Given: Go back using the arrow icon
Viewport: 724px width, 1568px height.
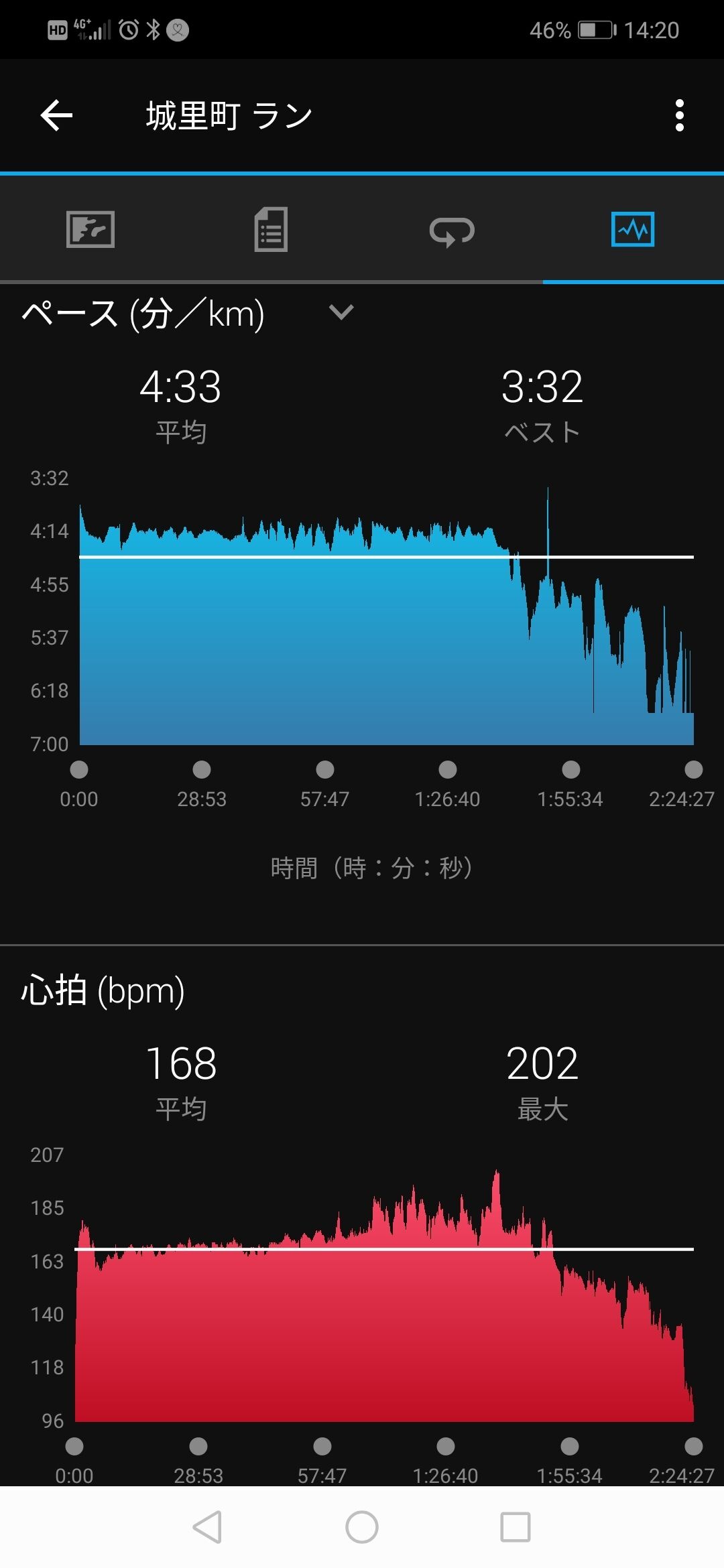Looking at the screenshot, I should click(x=57, y=116).
